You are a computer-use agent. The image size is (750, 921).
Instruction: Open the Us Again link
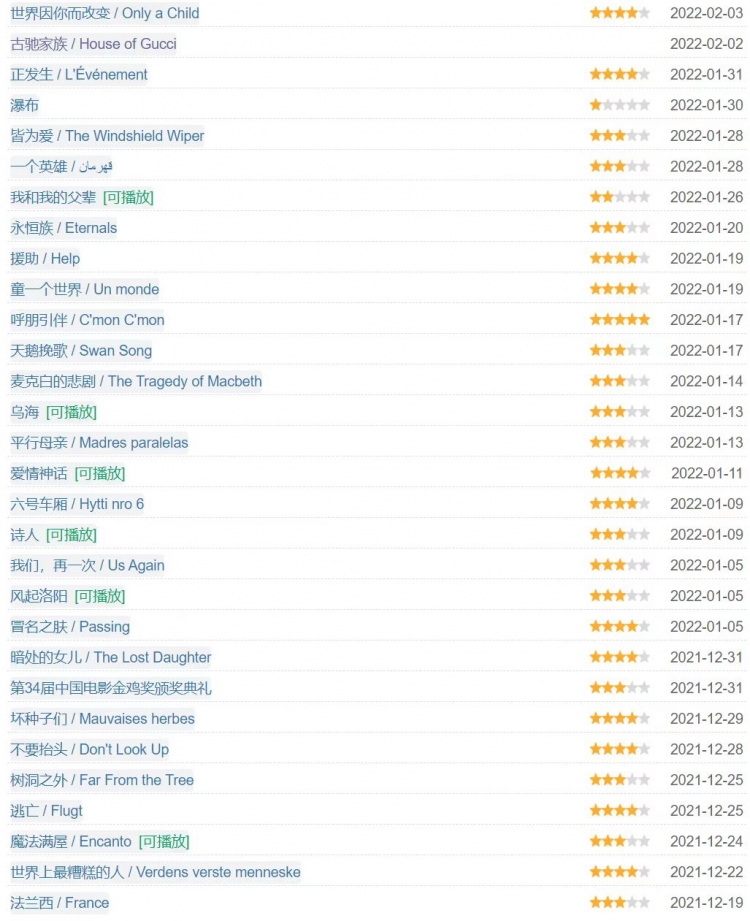pos(87,565)
